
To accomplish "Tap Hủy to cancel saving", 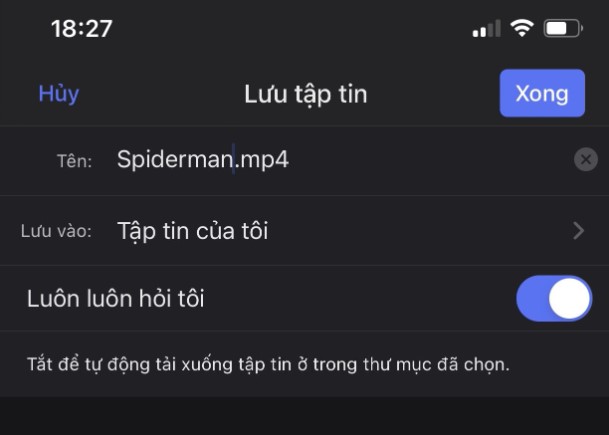I will tap(59, 94).
